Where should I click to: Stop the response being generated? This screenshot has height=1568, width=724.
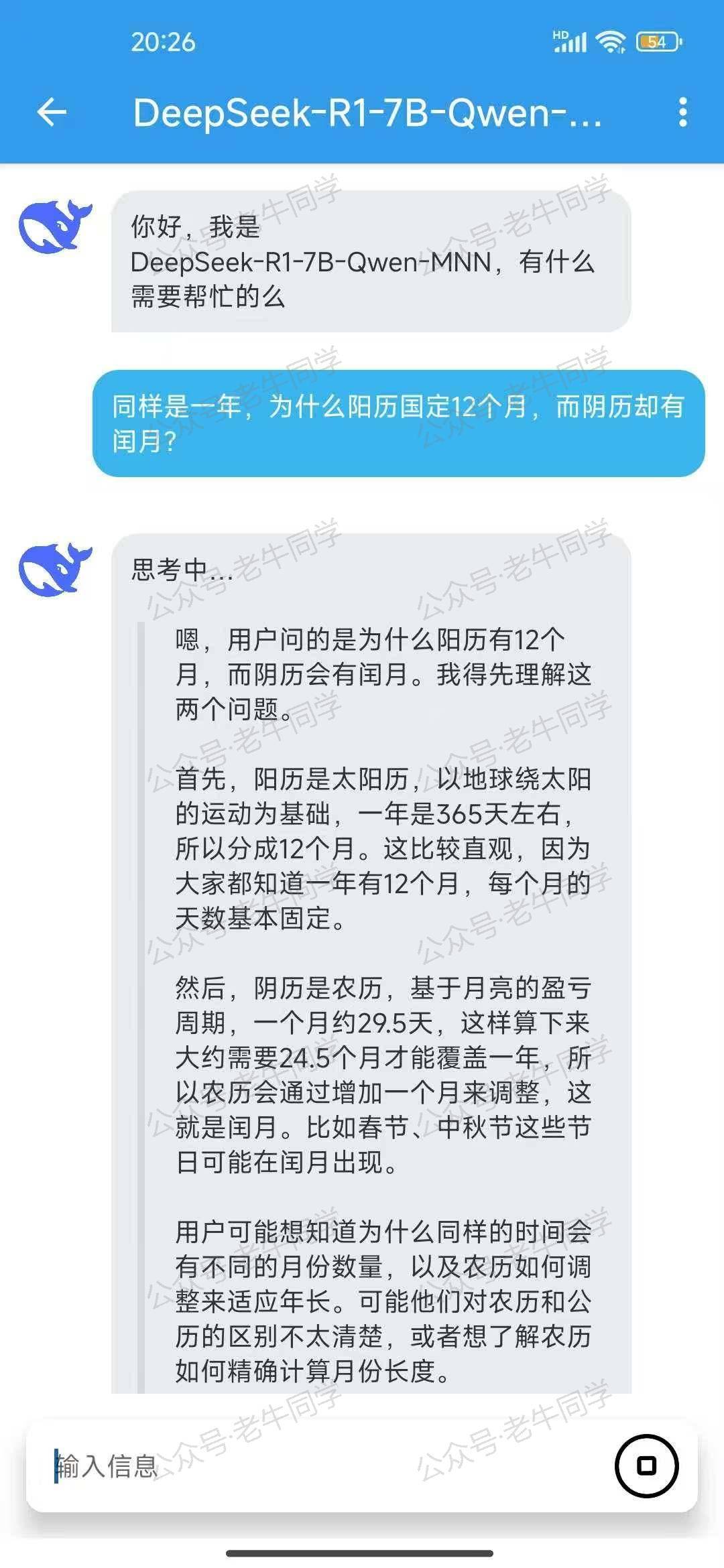pyautogui.click(x=646, y=1465)
